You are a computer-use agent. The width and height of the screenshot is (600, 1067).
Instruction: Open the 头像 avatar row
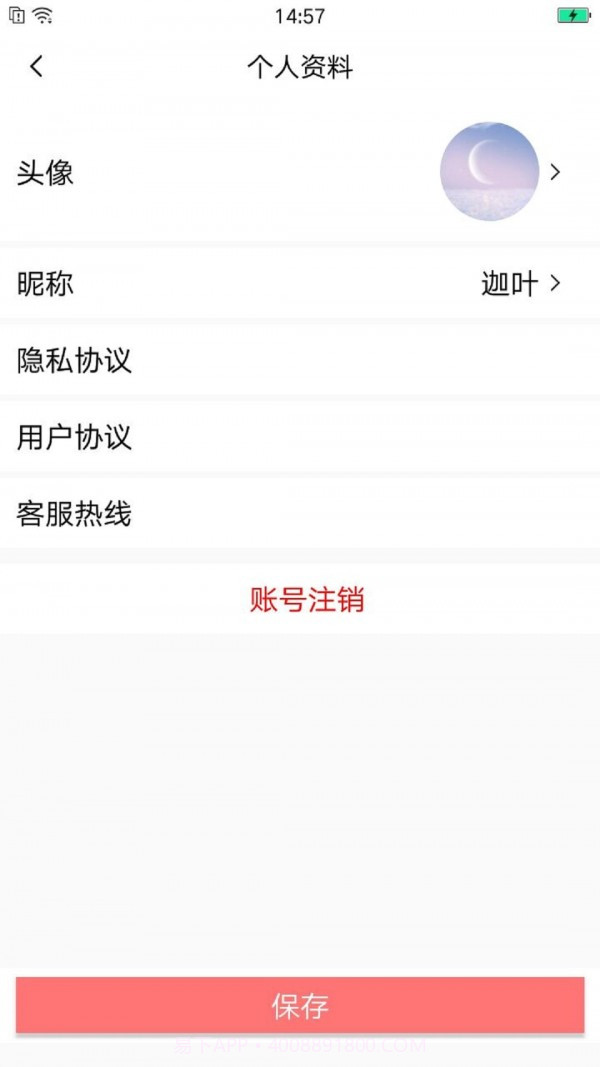pyautogui.click(x=300, y=172)
